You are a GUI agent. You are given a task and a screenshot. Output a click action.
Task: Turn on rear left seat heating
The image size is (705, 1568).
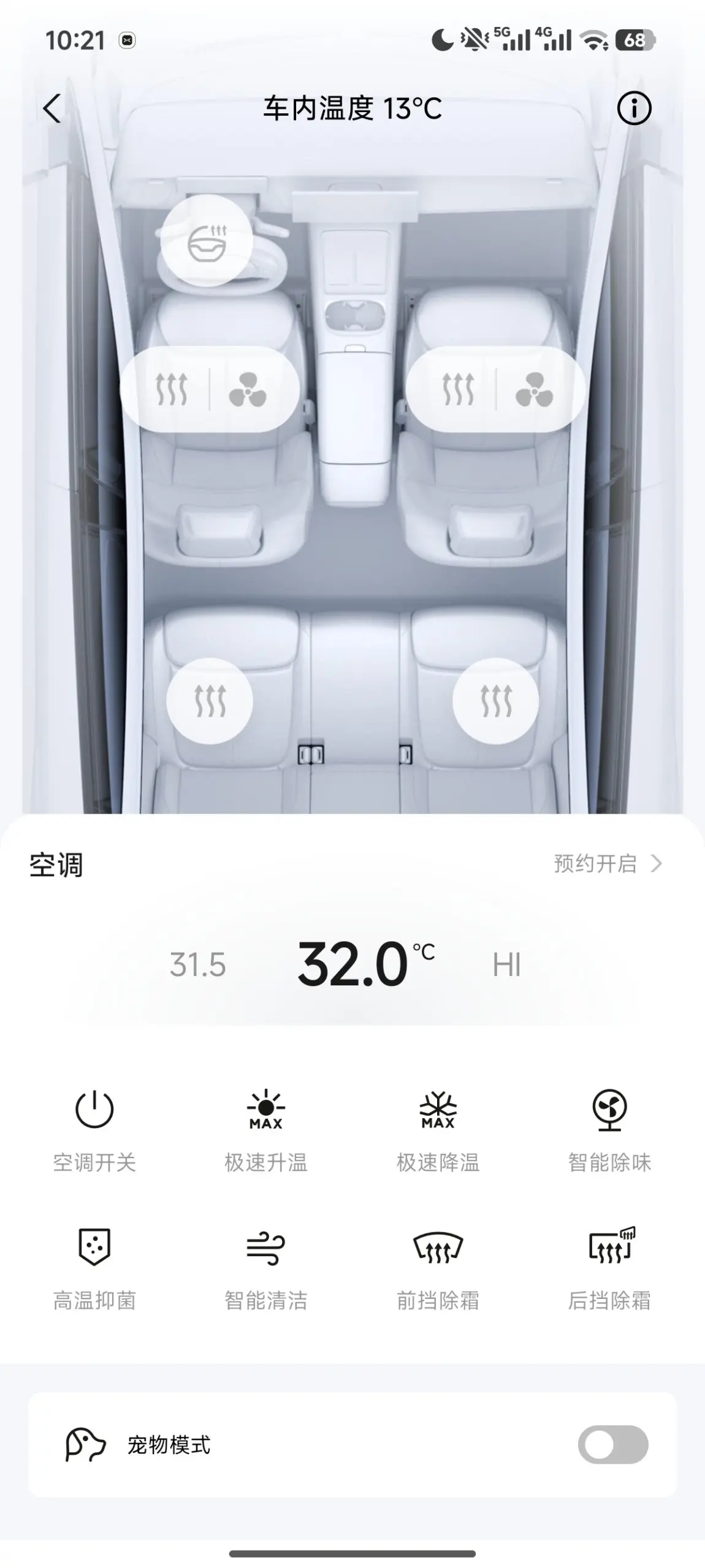(x=210, y=700)
